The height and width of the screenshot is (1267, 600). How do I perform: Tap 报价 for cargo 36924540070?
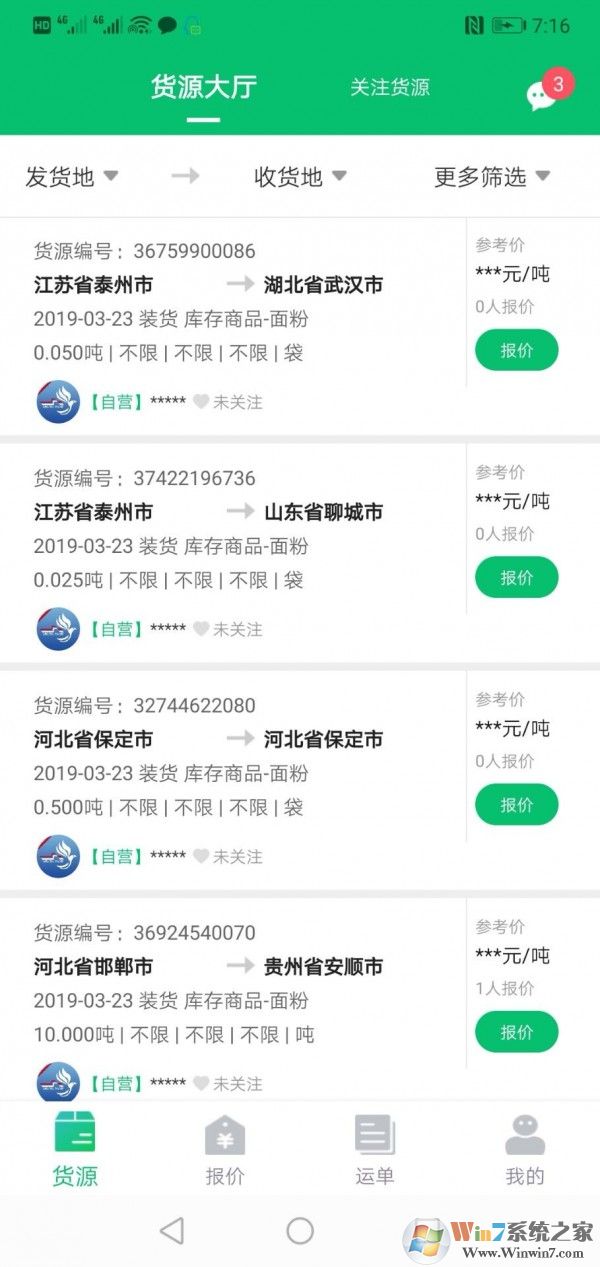[x=516, y=1032]
